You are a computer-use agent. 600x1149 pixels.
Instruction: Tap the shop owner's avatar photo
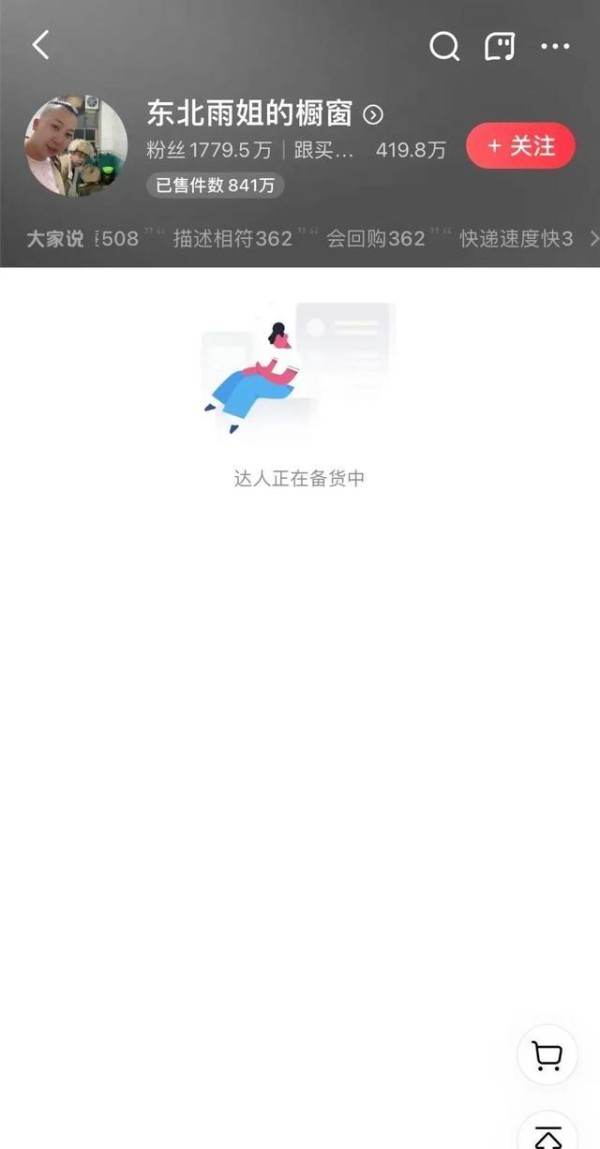click(76, 146)
